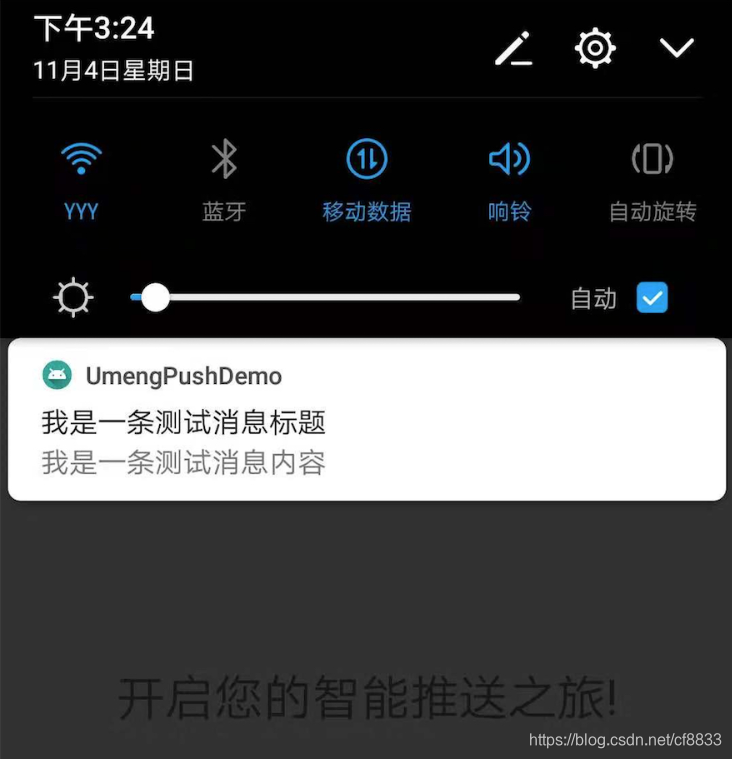Disable mobile data (移动数据)

point(366,160)
